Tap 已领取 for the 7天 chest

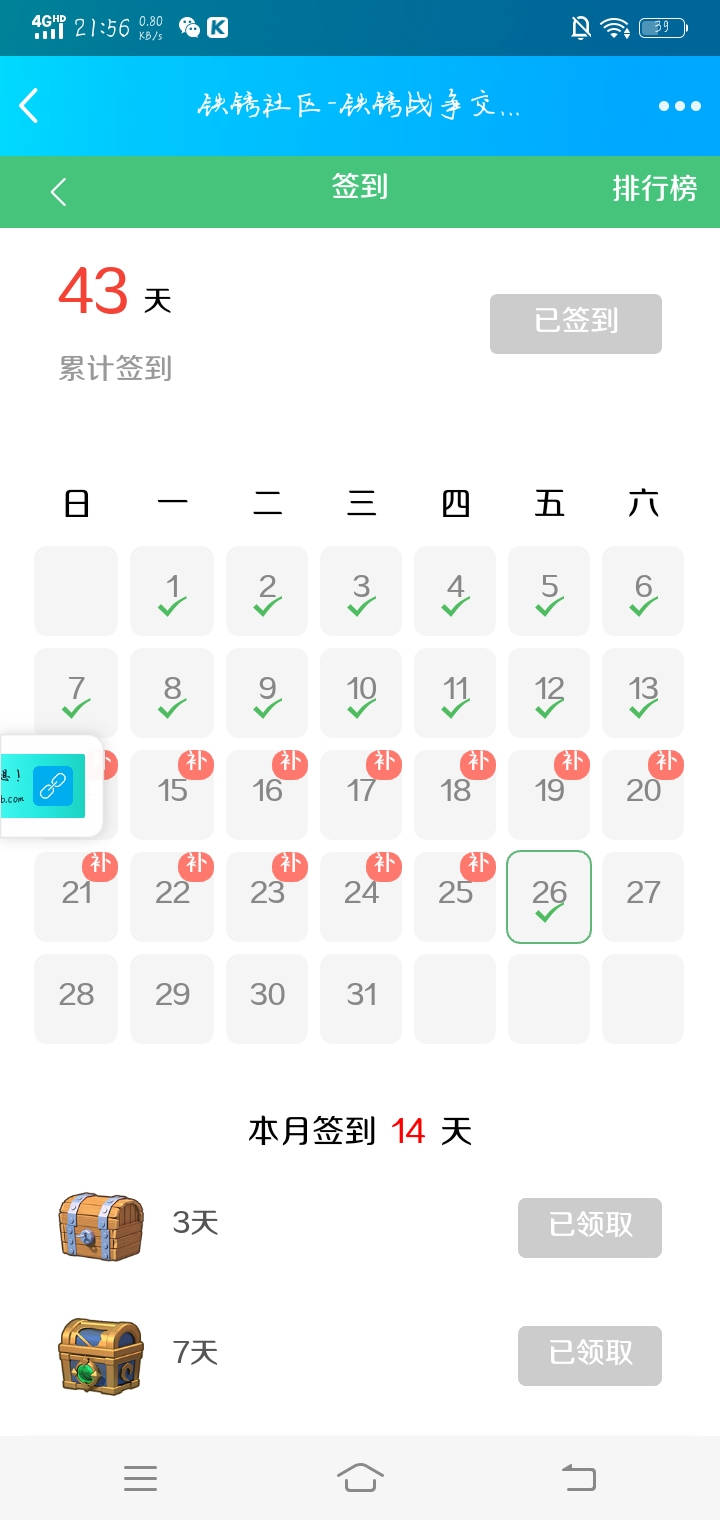pos(589,1355)
